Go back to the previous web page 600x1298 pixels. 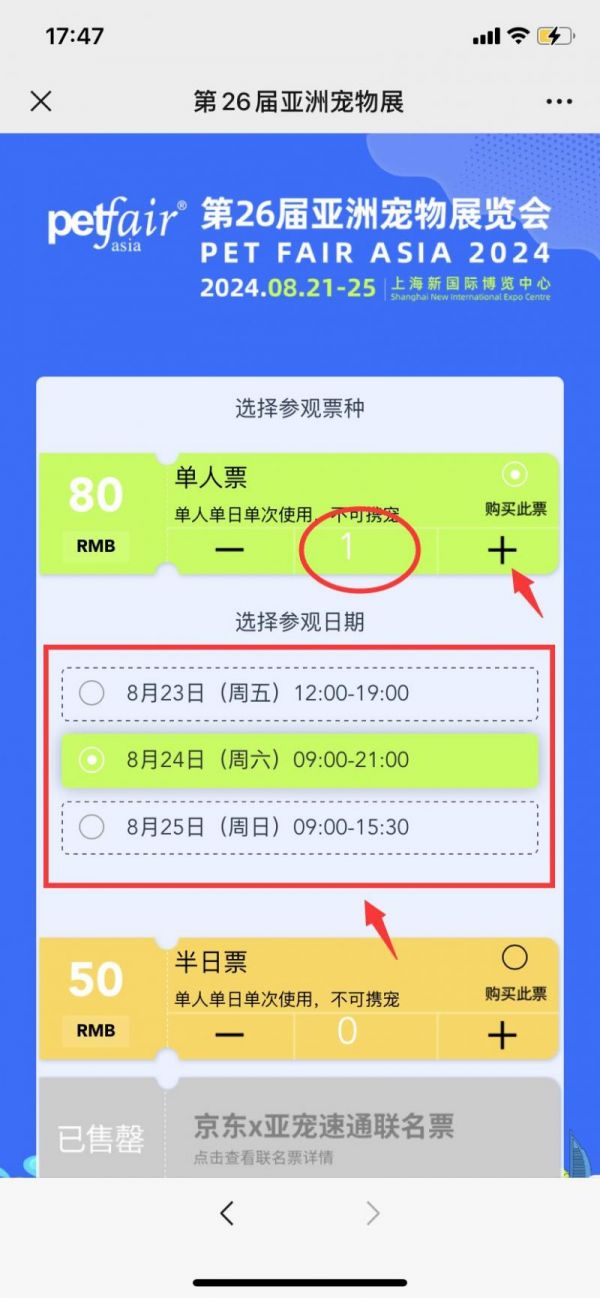coord(227,1214)
